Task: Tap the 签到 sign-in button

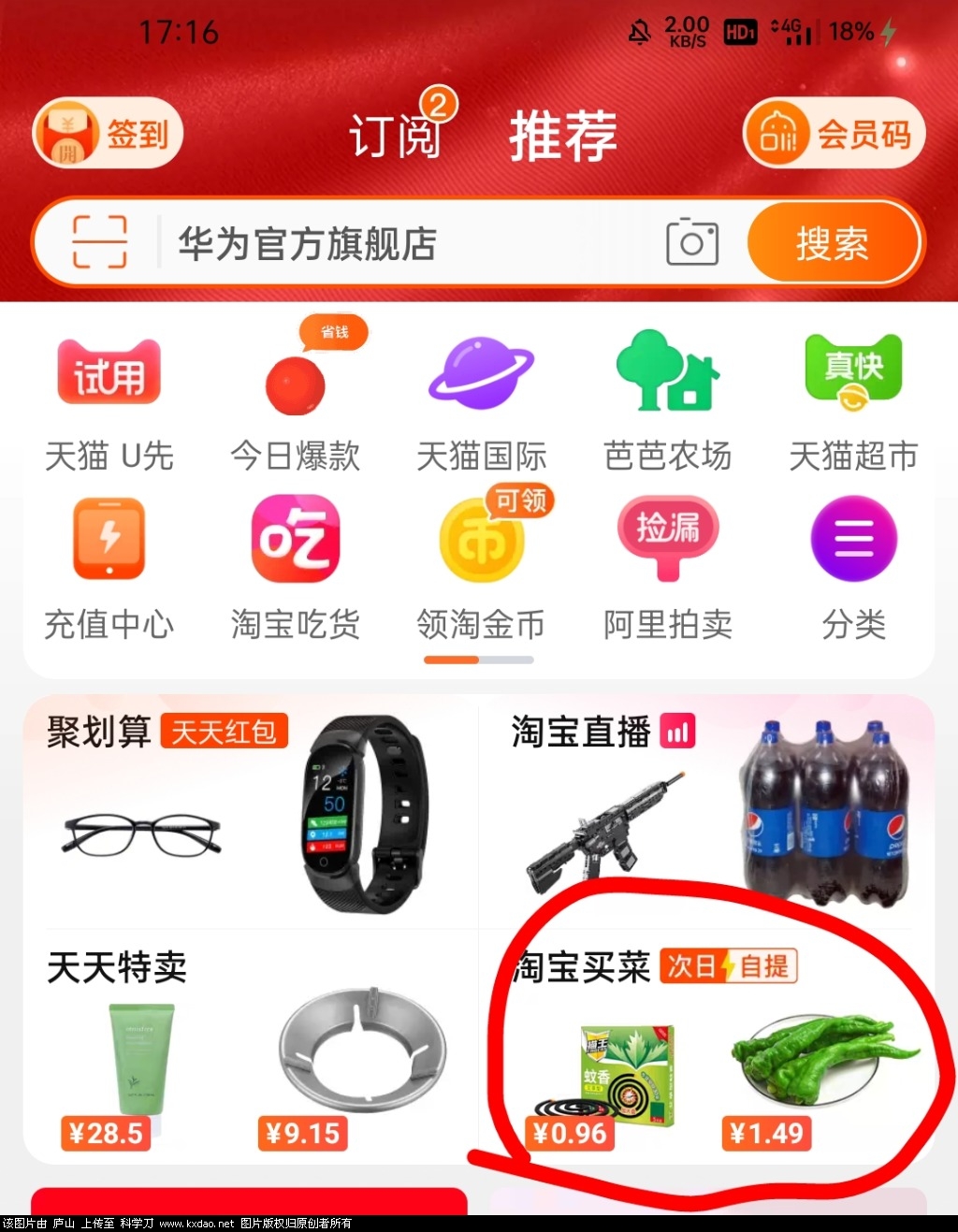Action: pyautogui.click(x=107, y=134)
